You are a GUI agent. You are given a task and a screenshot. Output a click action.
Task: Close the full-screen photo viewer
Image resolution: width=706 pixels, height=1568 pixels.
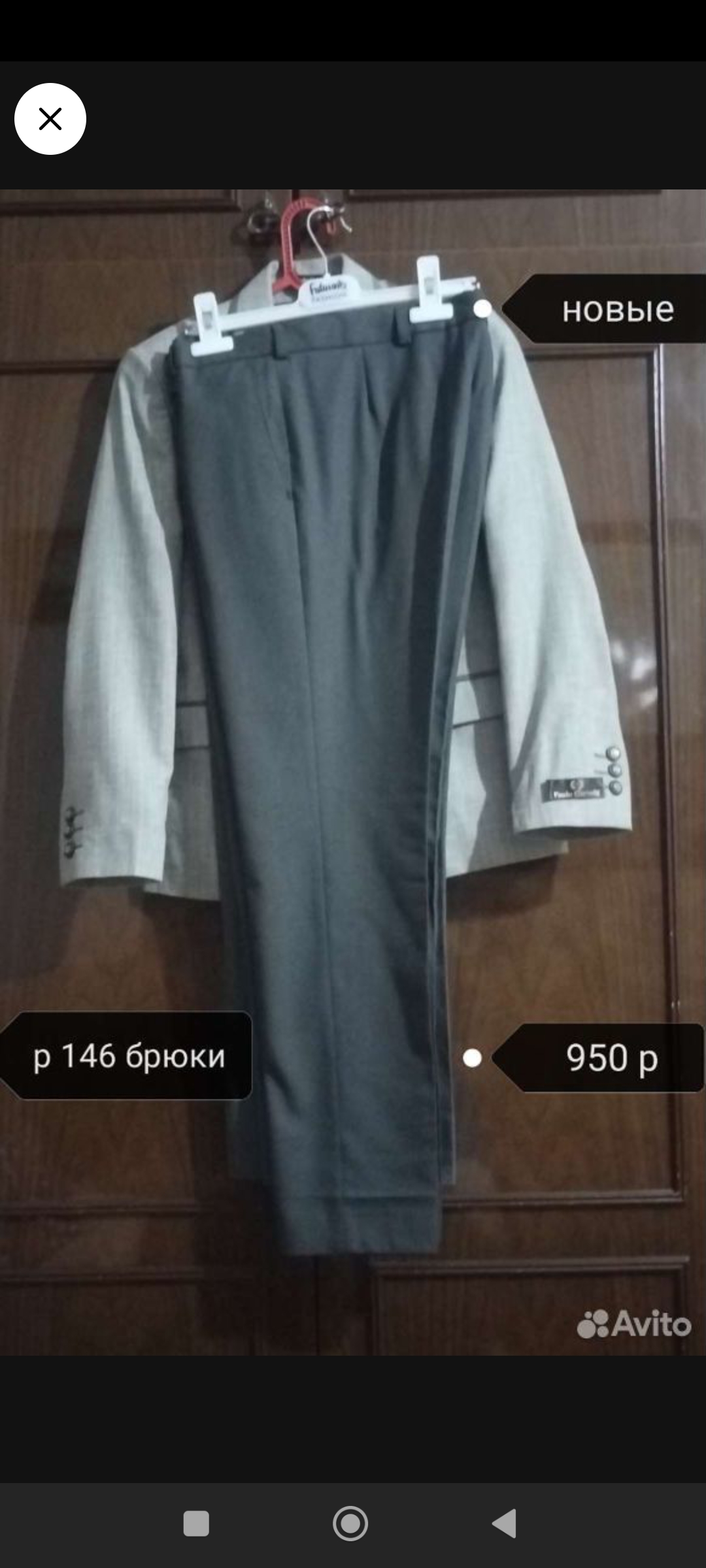[50, 119]
